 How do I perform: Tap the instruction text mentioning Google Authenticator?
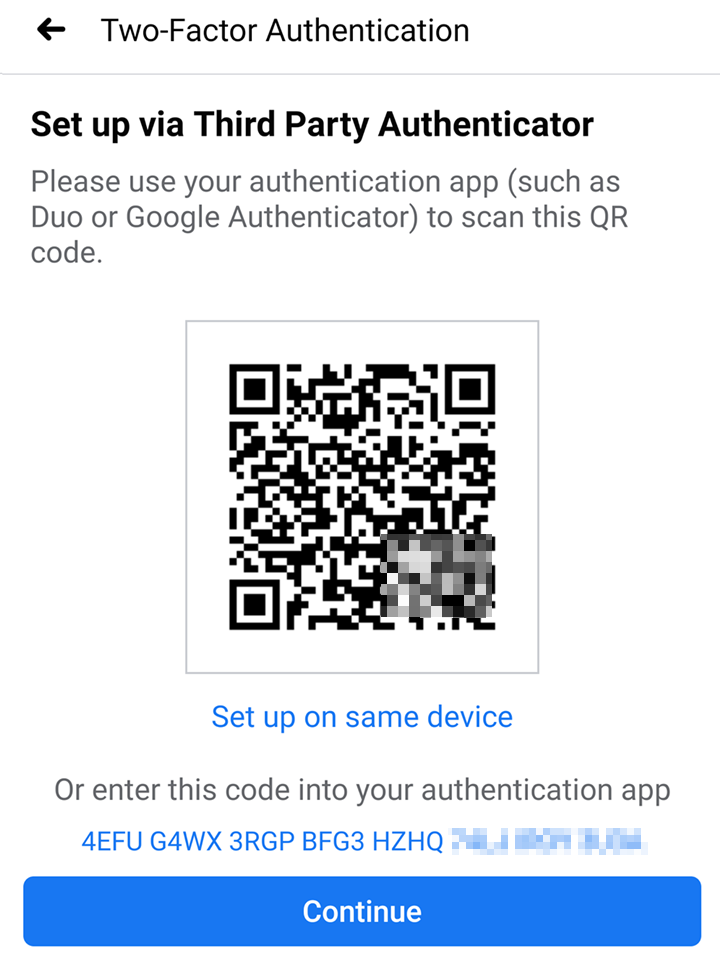(330, 217)
